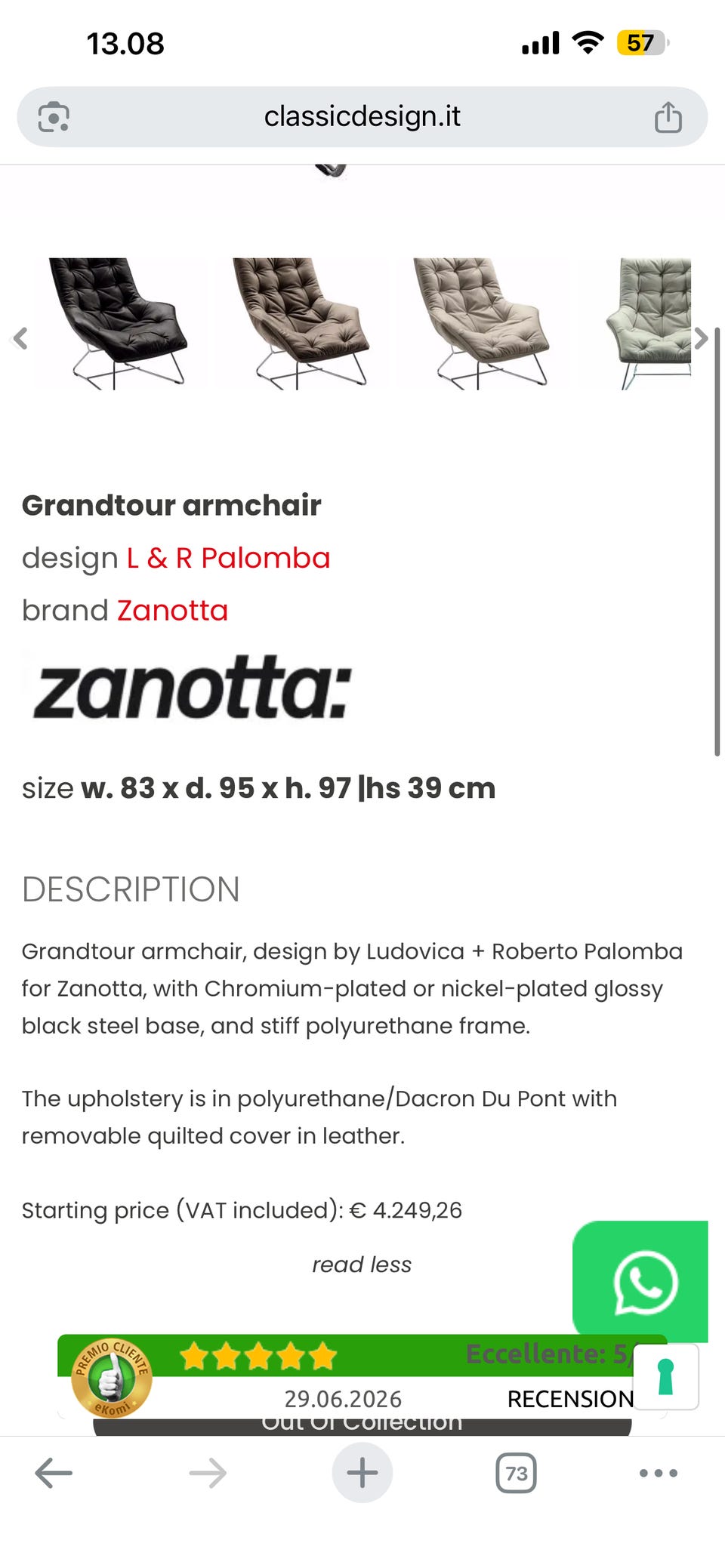The image size is (725, 1568).
Task: Tap the classicdesign.it address bar
Action: 362,117
